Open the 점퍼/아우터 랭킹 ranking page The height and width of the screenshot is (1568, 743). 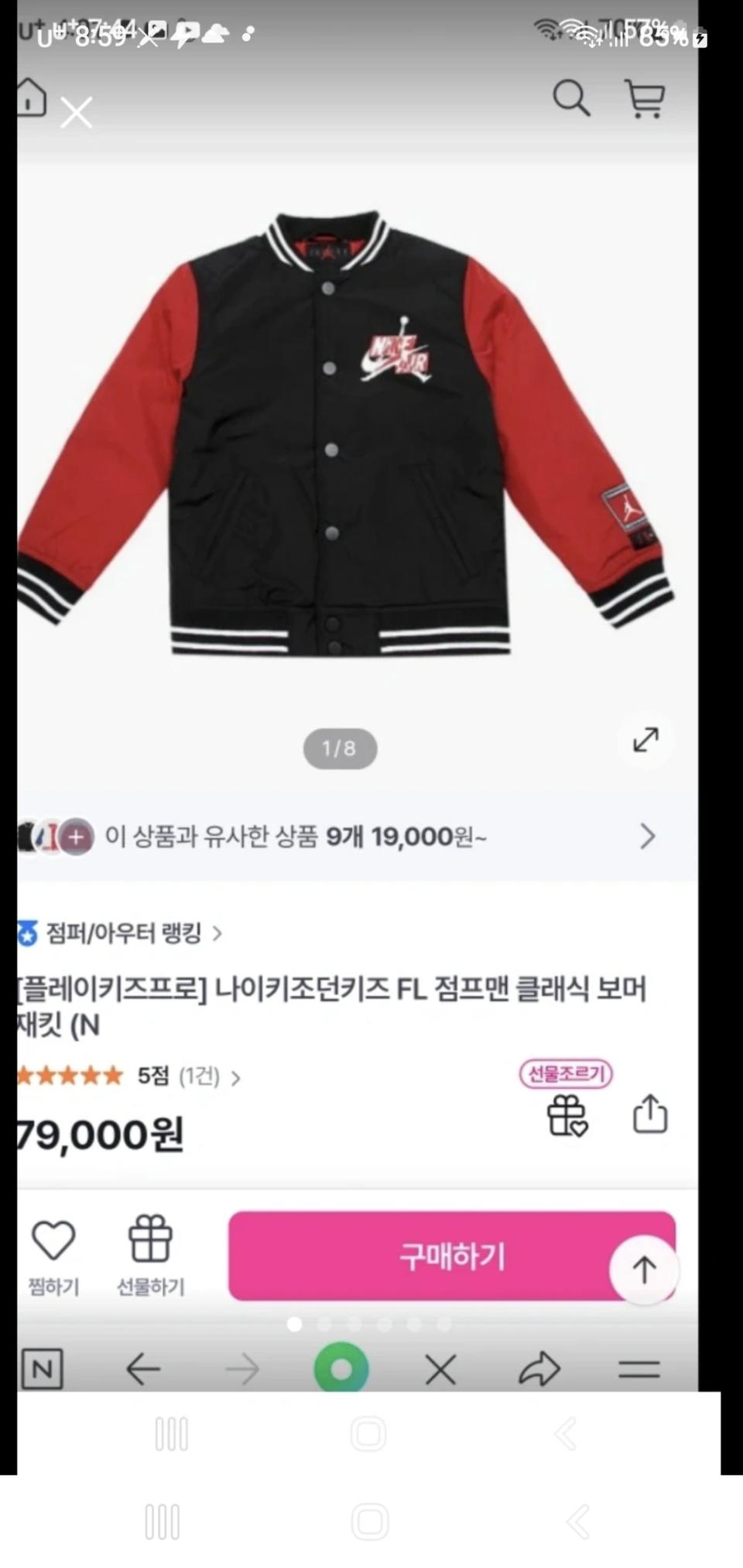pos(124,934)
